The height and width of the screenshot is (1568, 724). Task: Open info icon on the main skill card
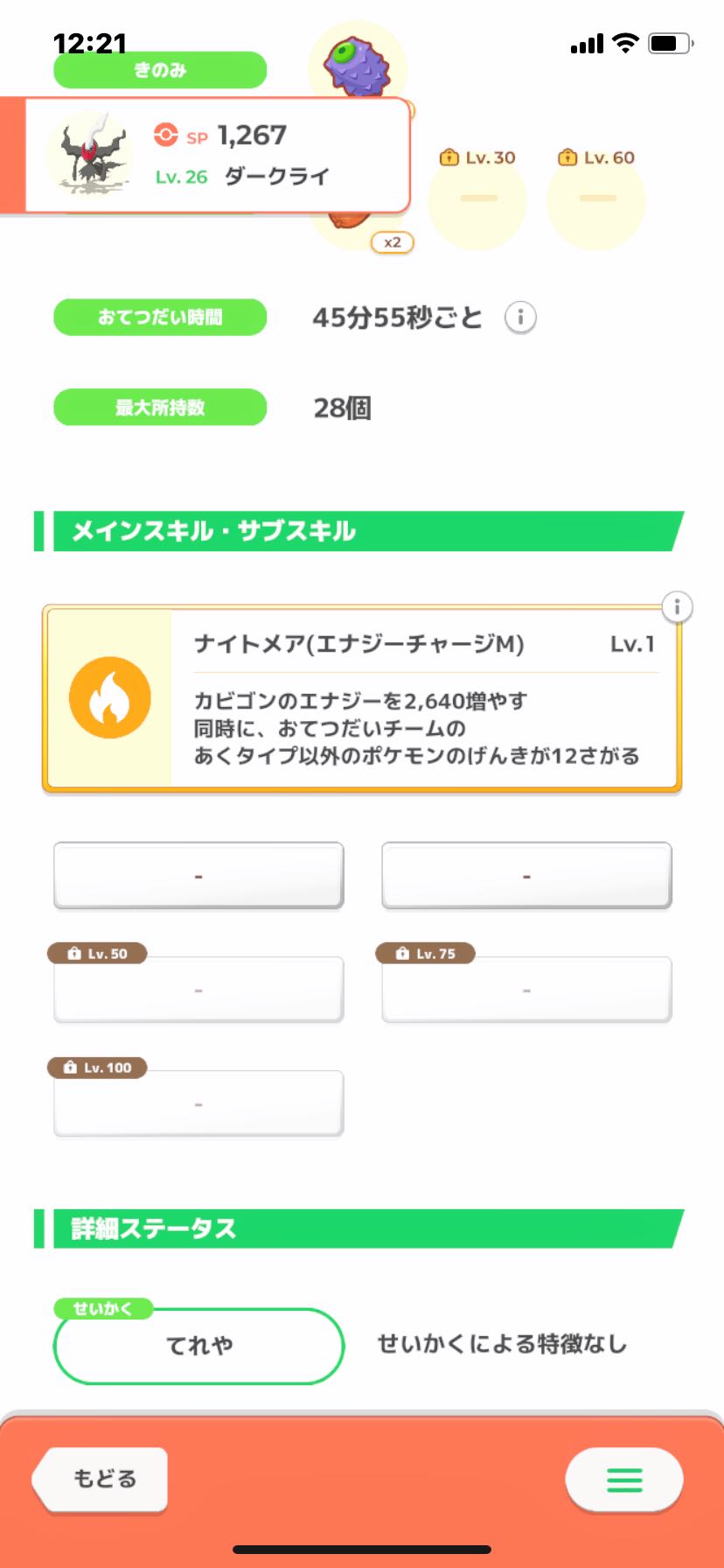point(677,606)
